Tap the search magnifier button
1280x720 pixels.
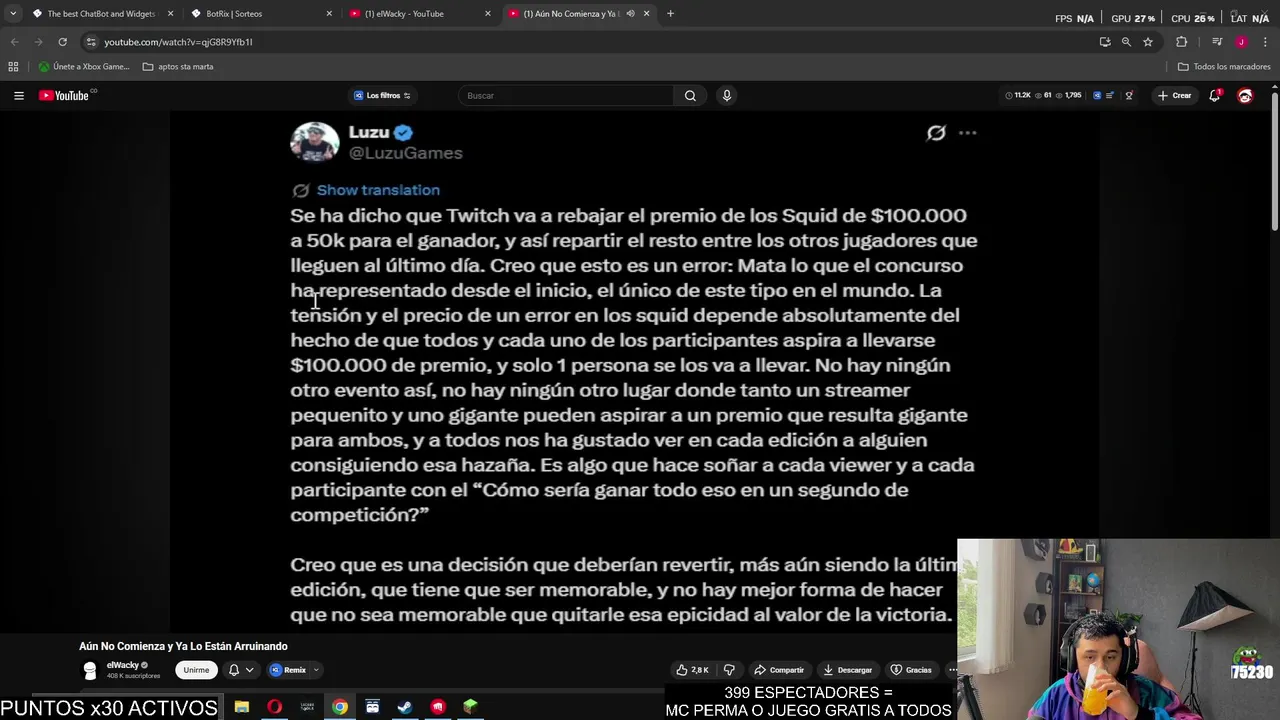tap(690, 95)
